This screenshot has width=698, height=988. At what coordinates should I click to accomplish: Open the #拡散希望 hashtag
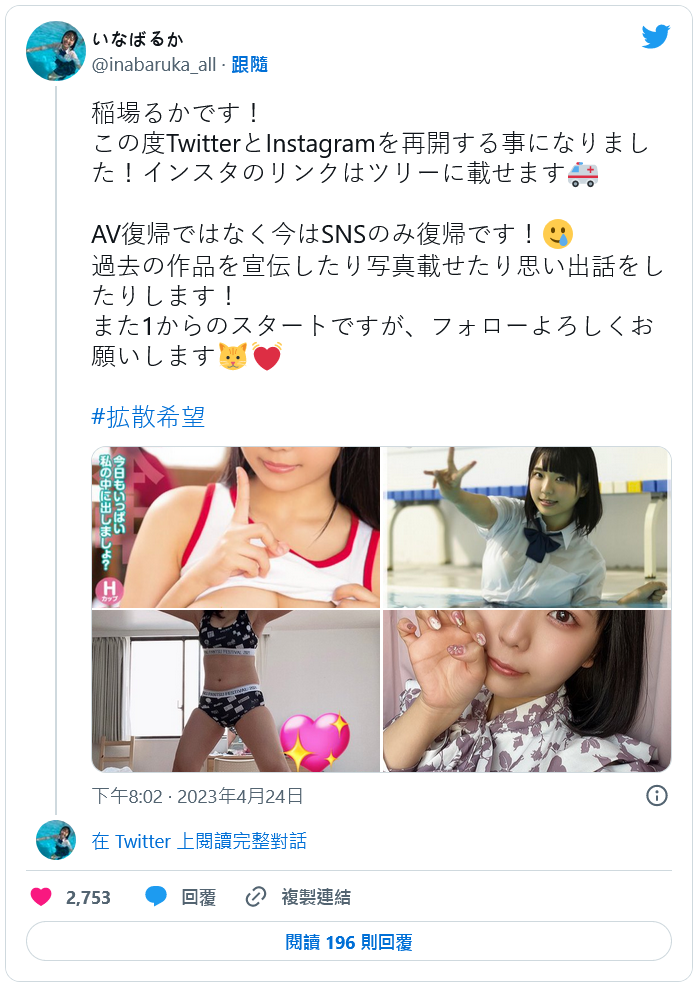coord(148,417)
